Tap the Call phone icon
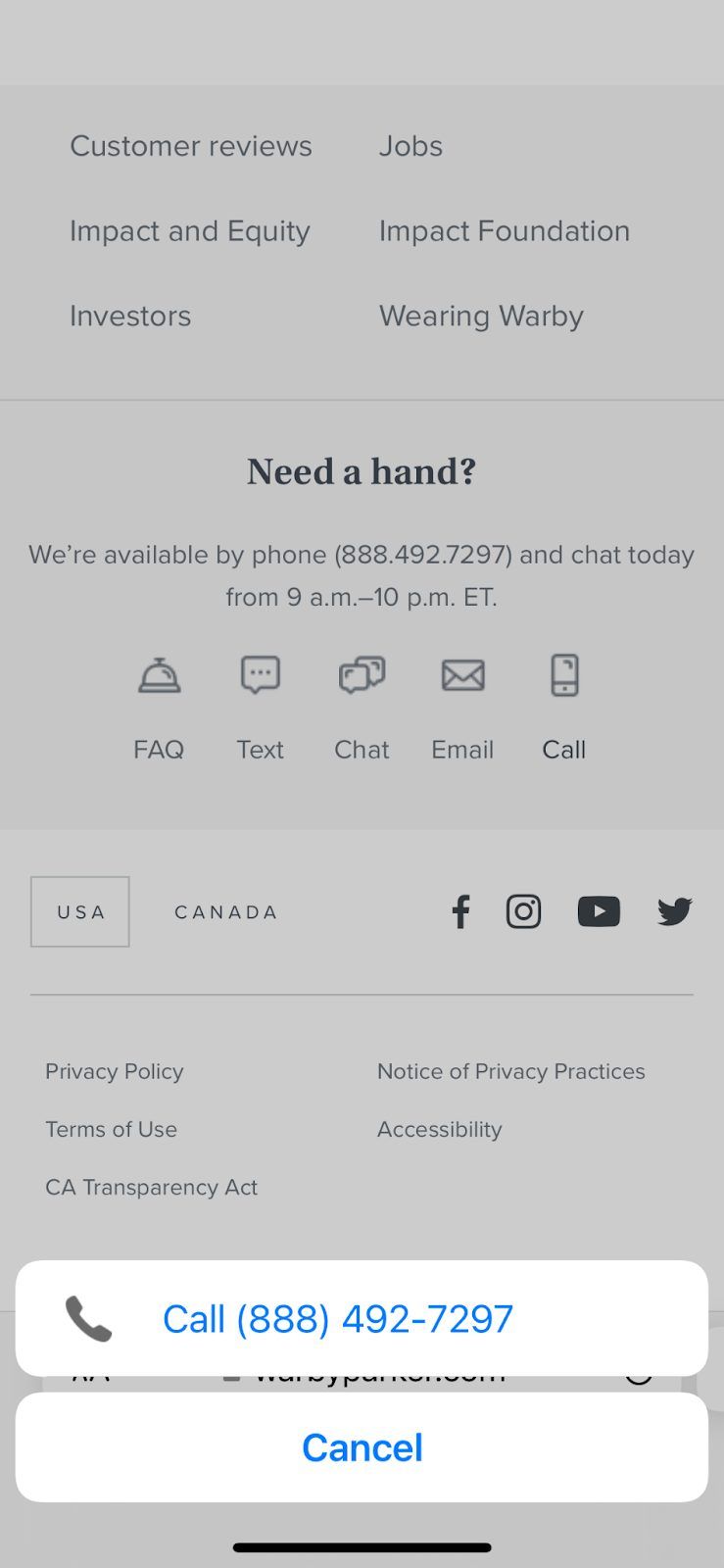 pos(564,675)
